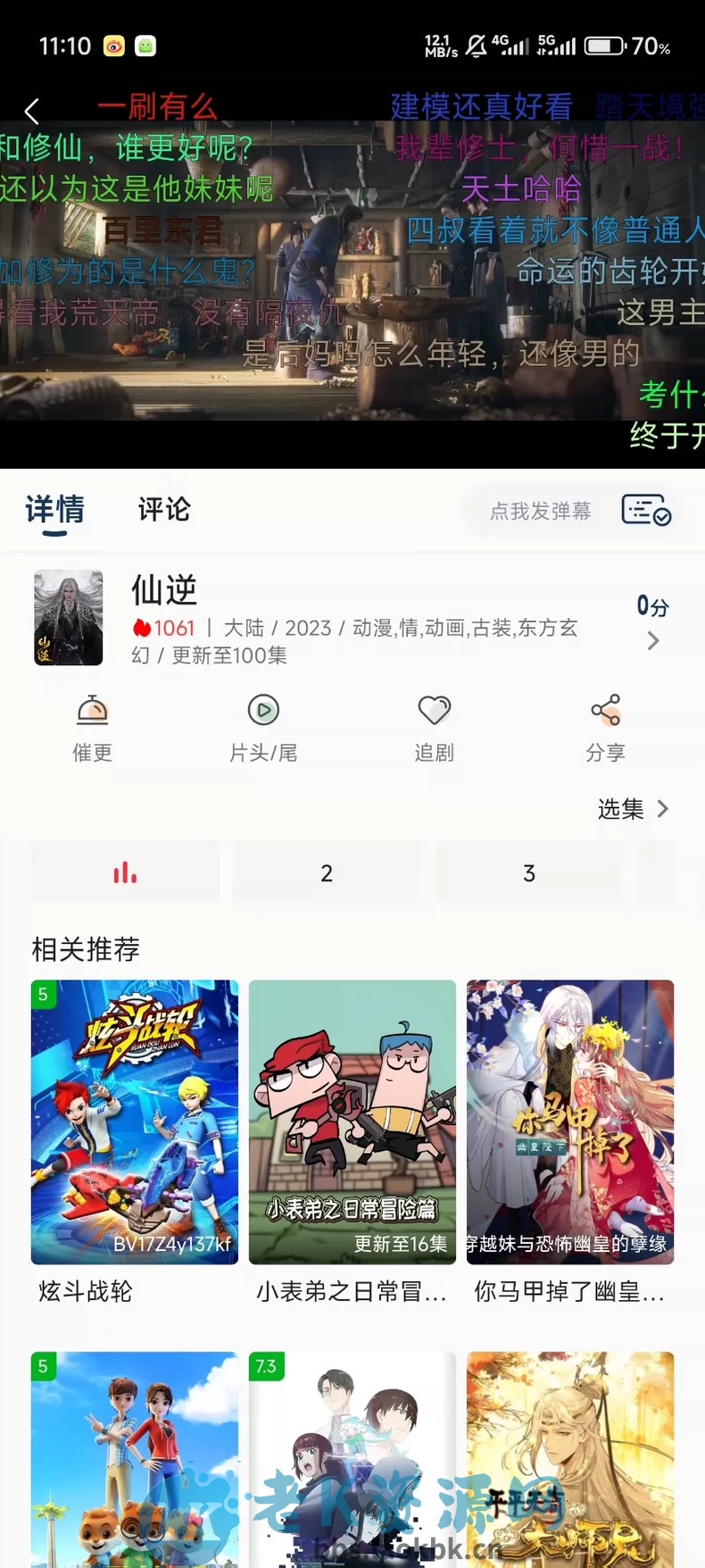Screen dimensions: 705x1568
Task: Open the 仙逆 poster thumbnail
Action: pos(69,617)
